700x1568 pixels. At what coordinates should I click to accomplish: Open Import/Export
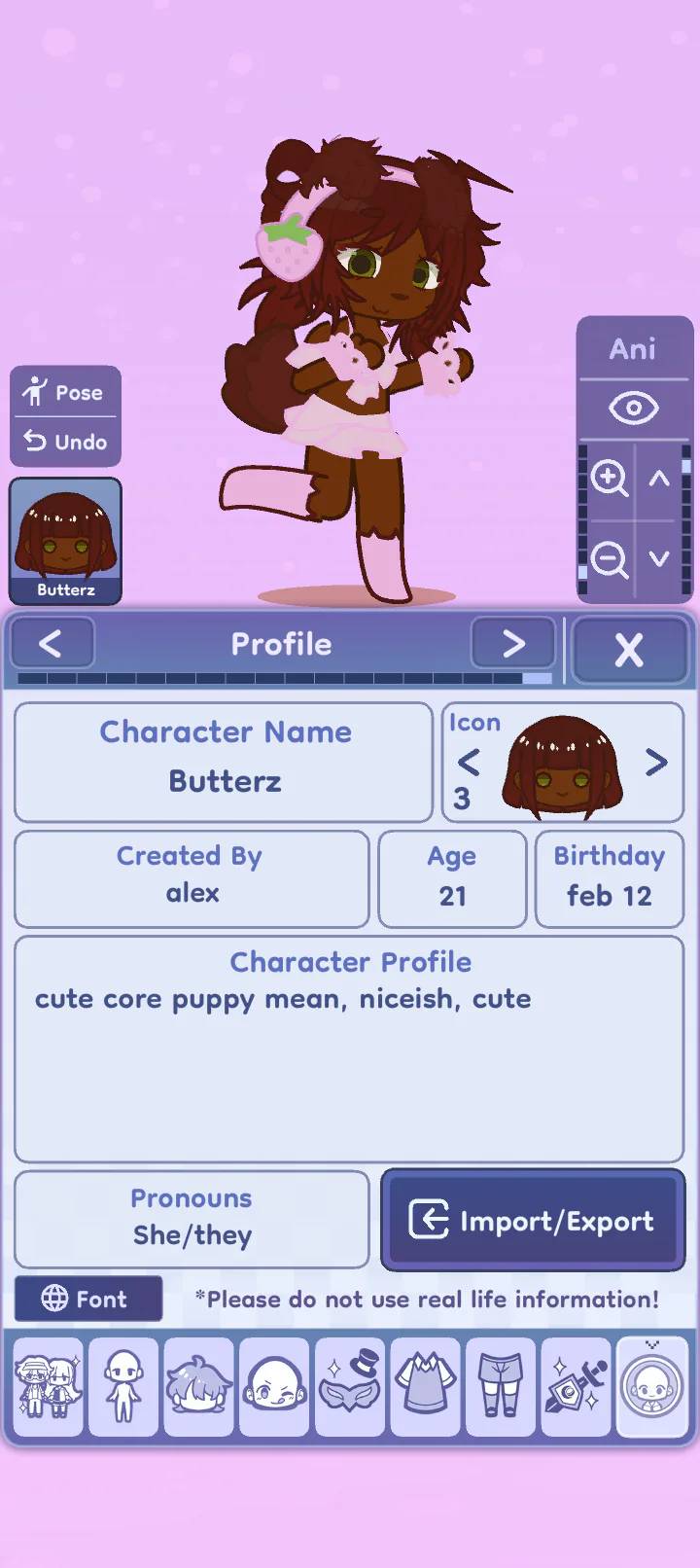533,1221
